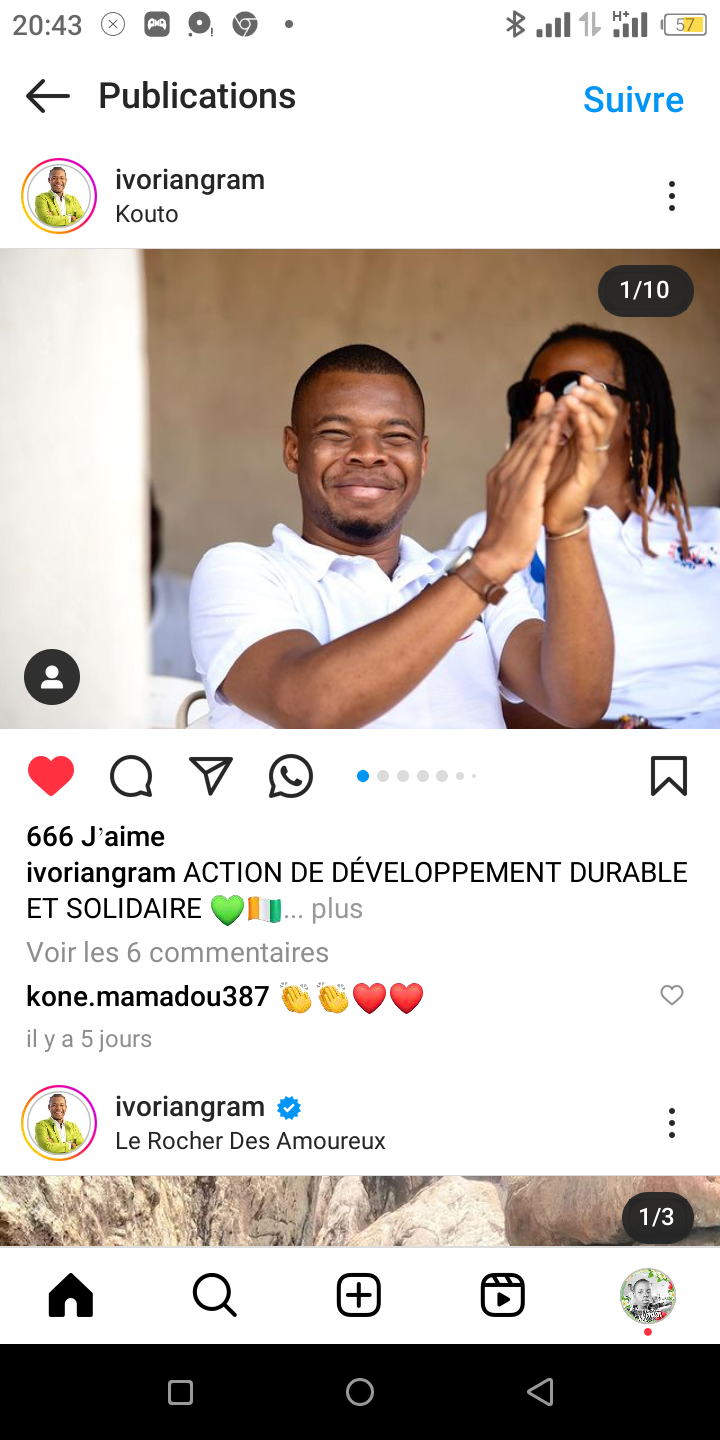Go to my profile tab
Screen dimensions: 720x1440
click(647, 1295)
